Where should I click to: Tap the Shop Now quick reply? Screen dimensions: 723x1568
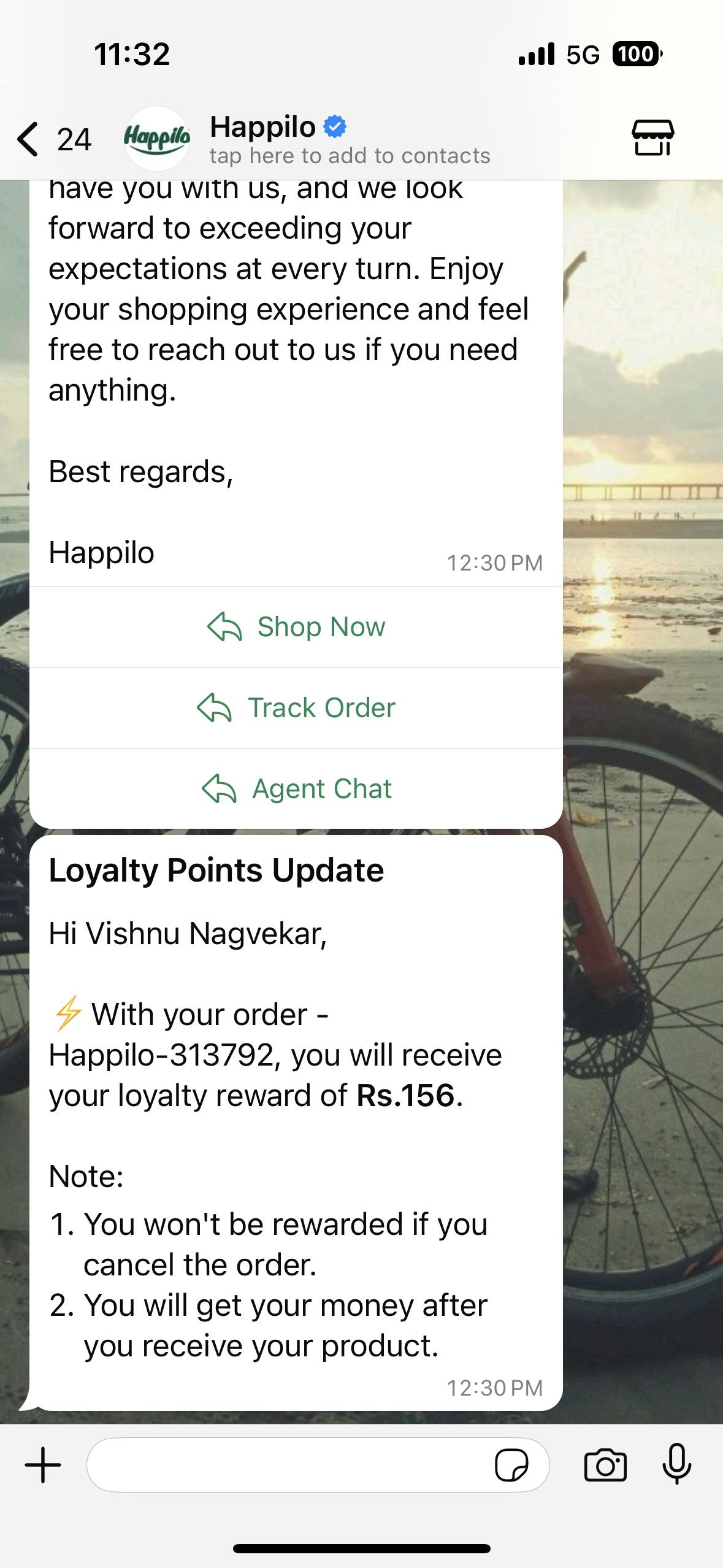296,627
